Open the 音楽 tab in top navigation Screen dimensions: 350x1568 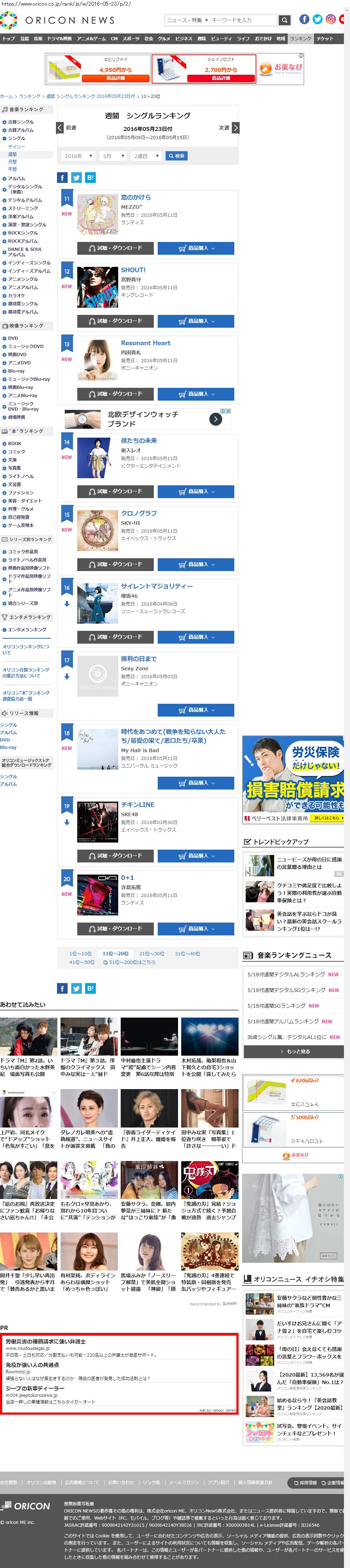click(38, 38)
